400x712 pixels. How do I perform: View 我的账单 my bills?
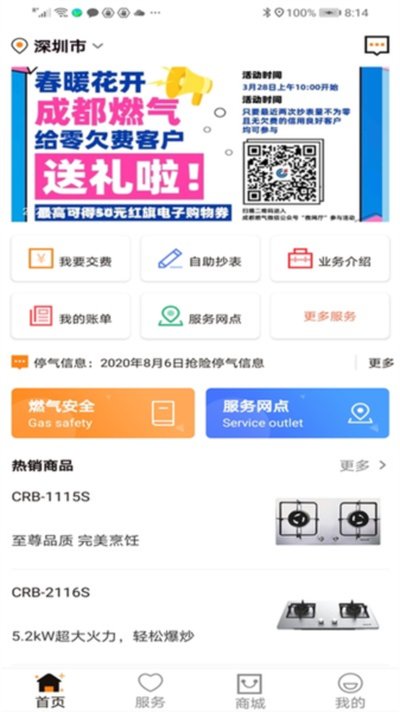(70, 316)
